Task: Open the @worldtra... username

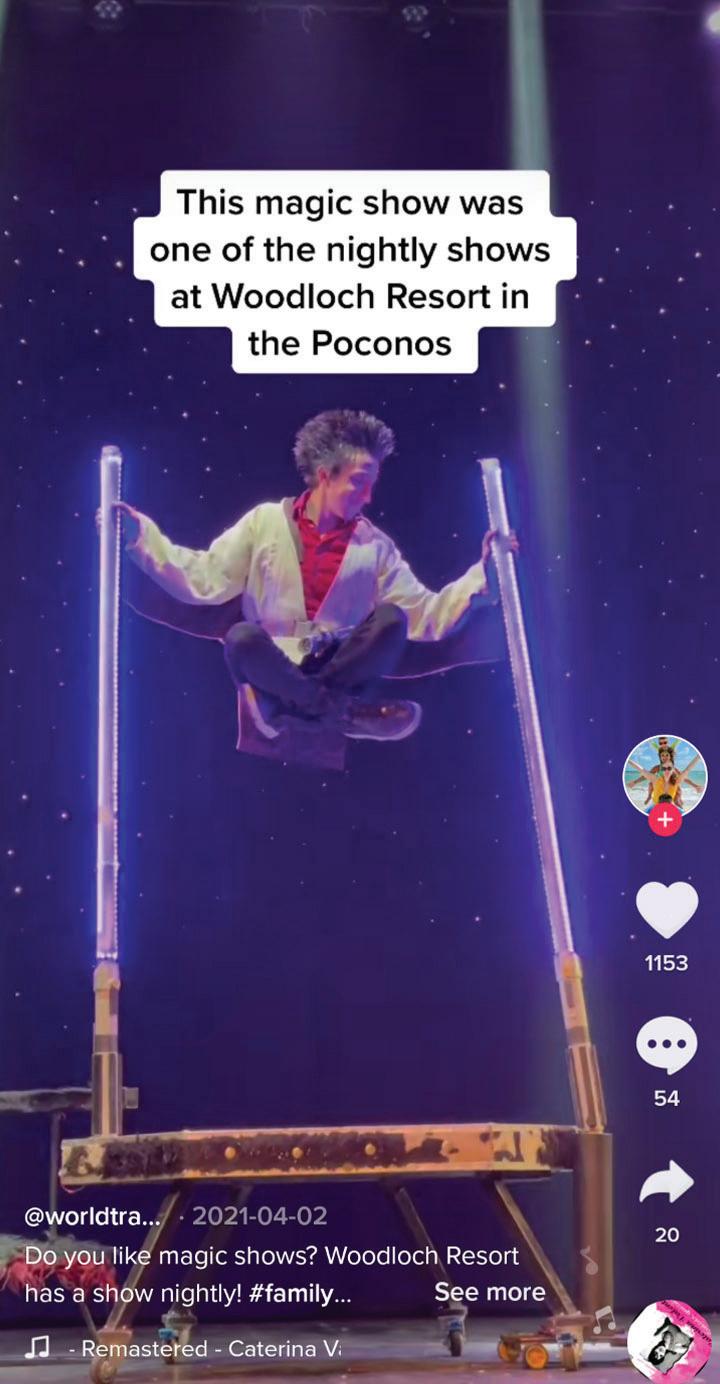Action: coord(92,1216)
